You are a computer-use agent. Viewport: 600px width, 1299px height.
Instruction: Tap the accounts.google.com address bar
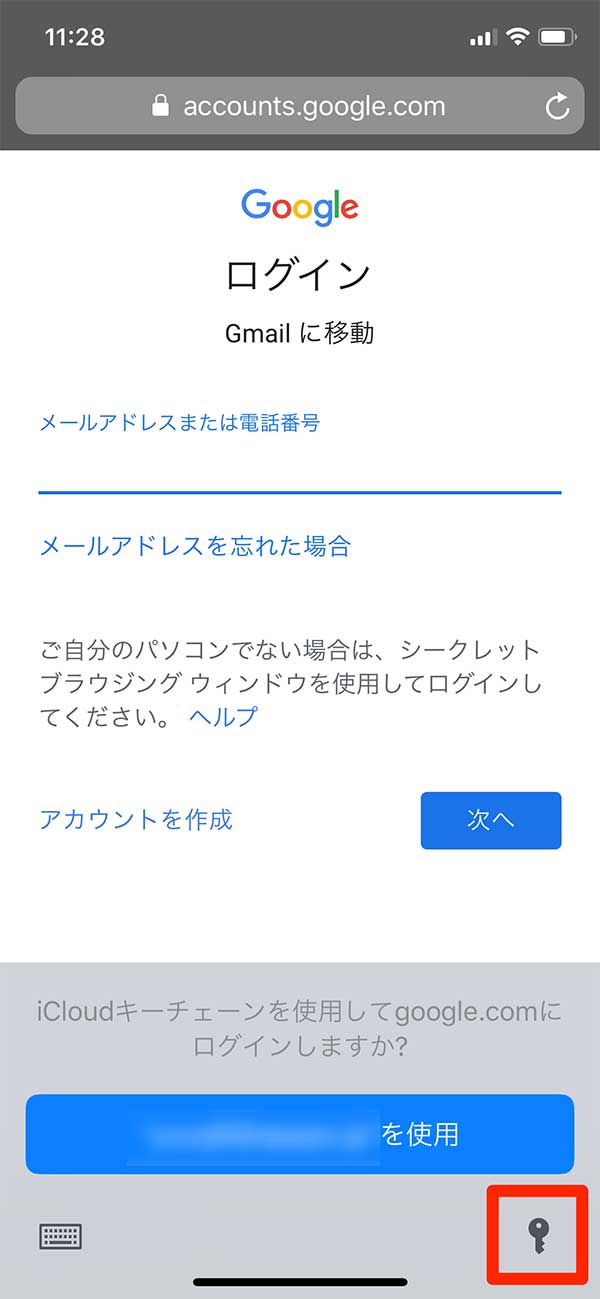pos(300,106)
